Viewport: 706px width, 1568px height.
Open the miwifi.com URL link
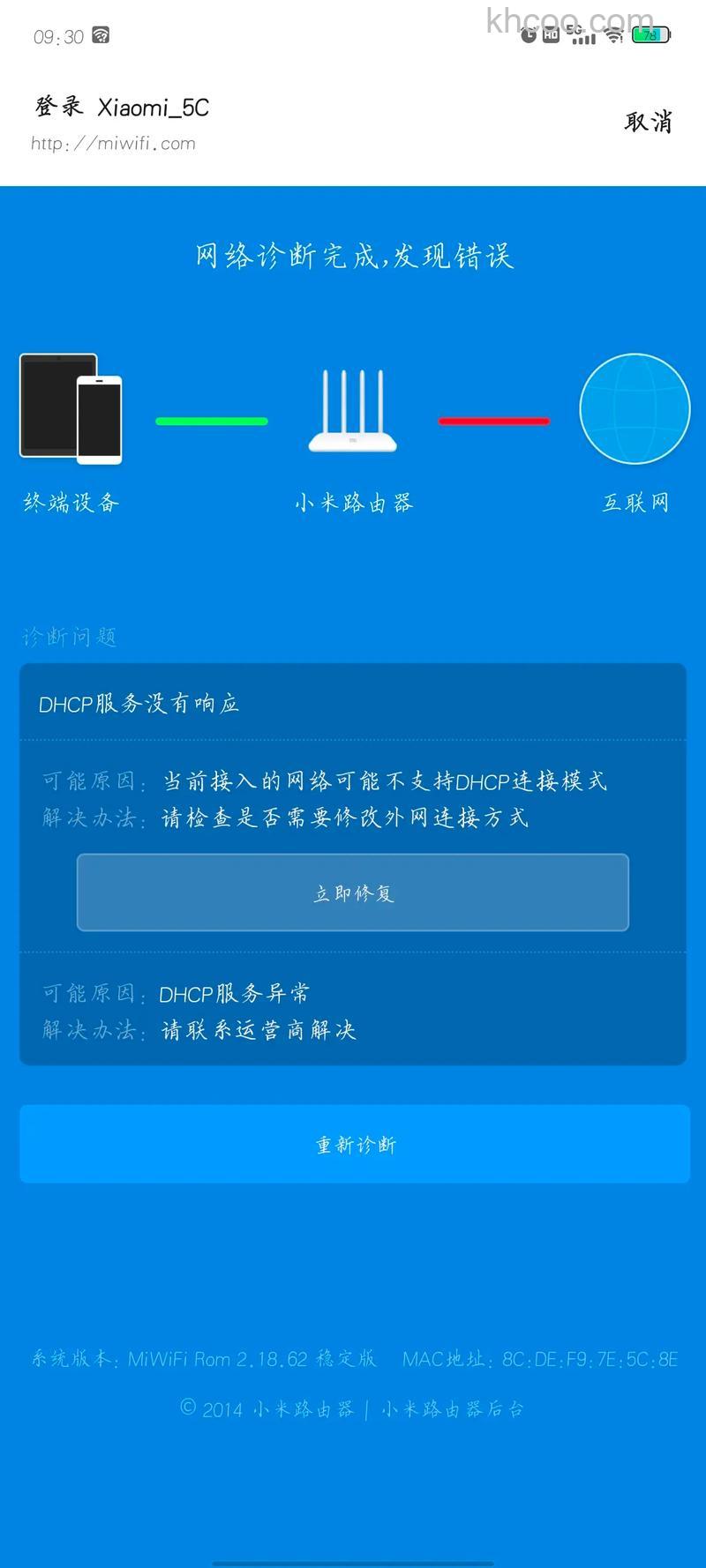click(x=111, y=143)
